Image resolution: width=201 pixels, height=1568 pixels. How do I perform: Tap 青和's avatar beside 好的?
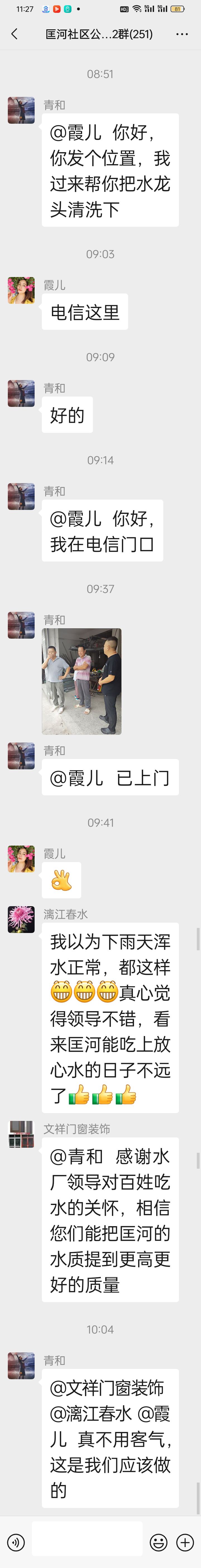(21, 393)
